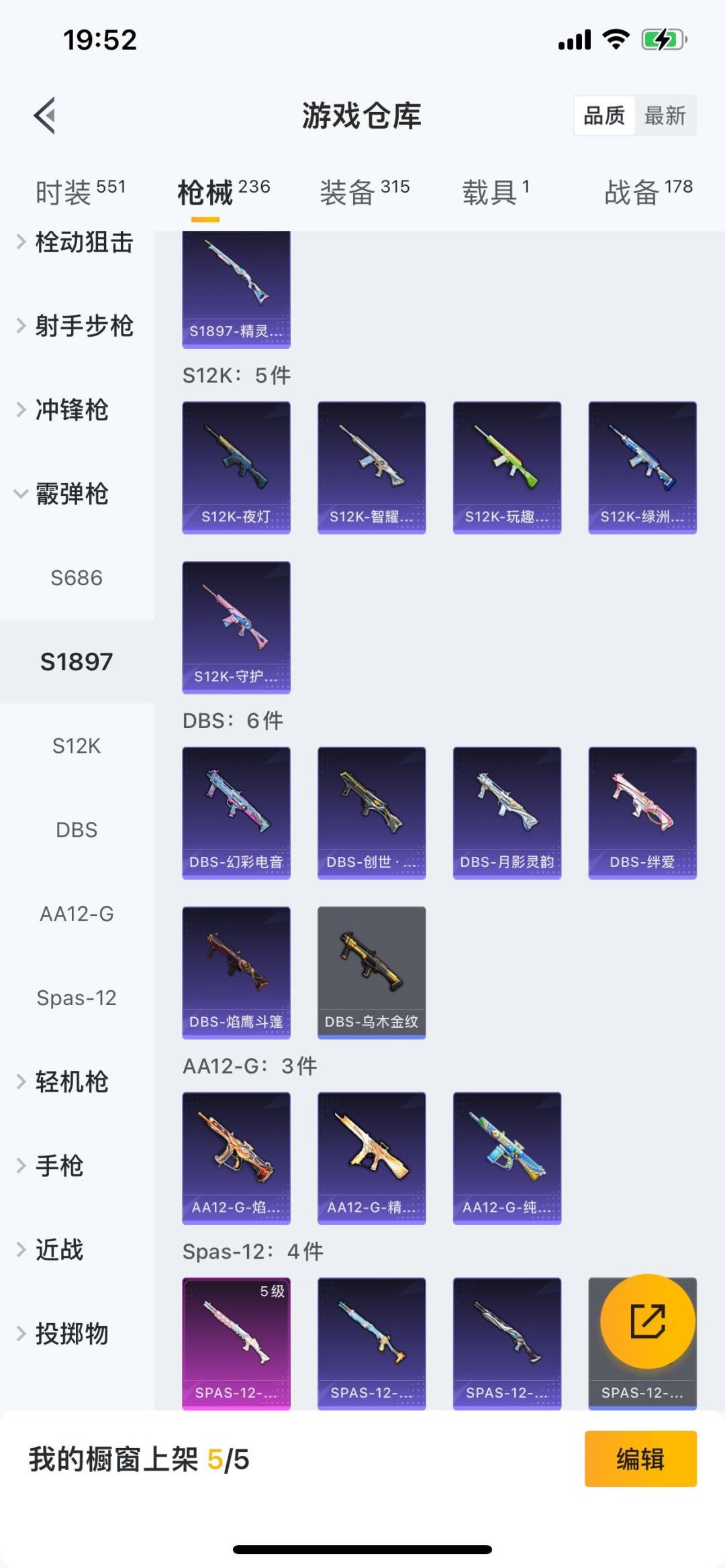Open the 载具 tab
Screen dimensions: 725x1568
[495, 193]
